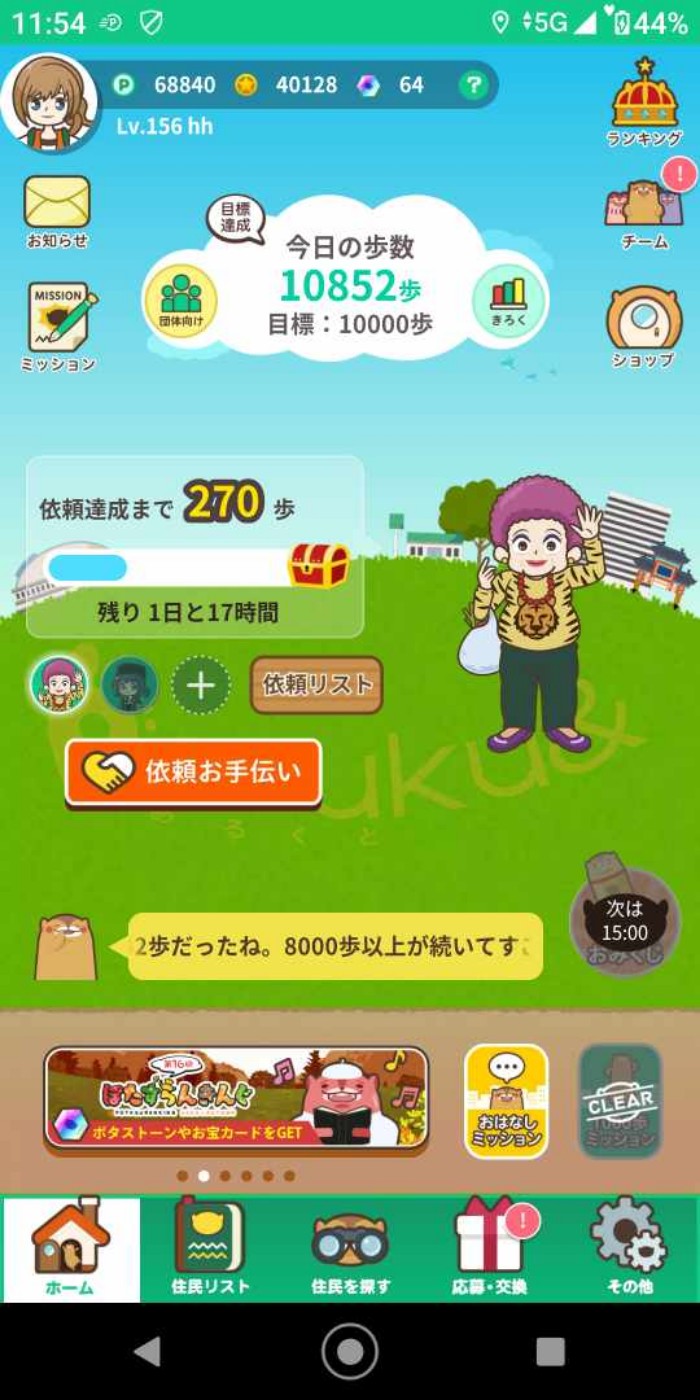Switch to the 住民を探す tab
Viewport: 700px width, 1400px height.
click(350, 1249)
